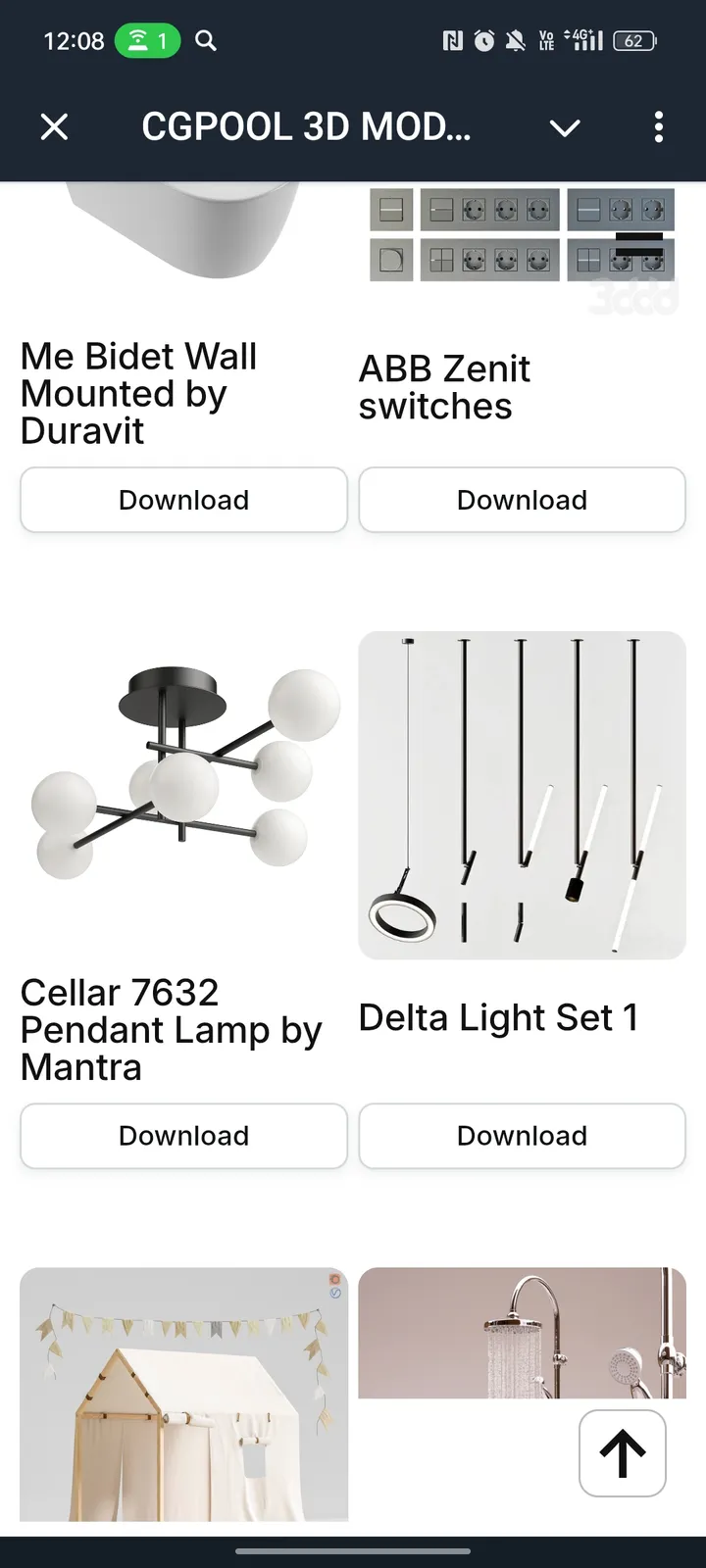Image resolution: width=706 pixels, height=1568 pixels.
Task: Download Me Bidet Wall Mounted by Duravit
Action: [183, 500]
